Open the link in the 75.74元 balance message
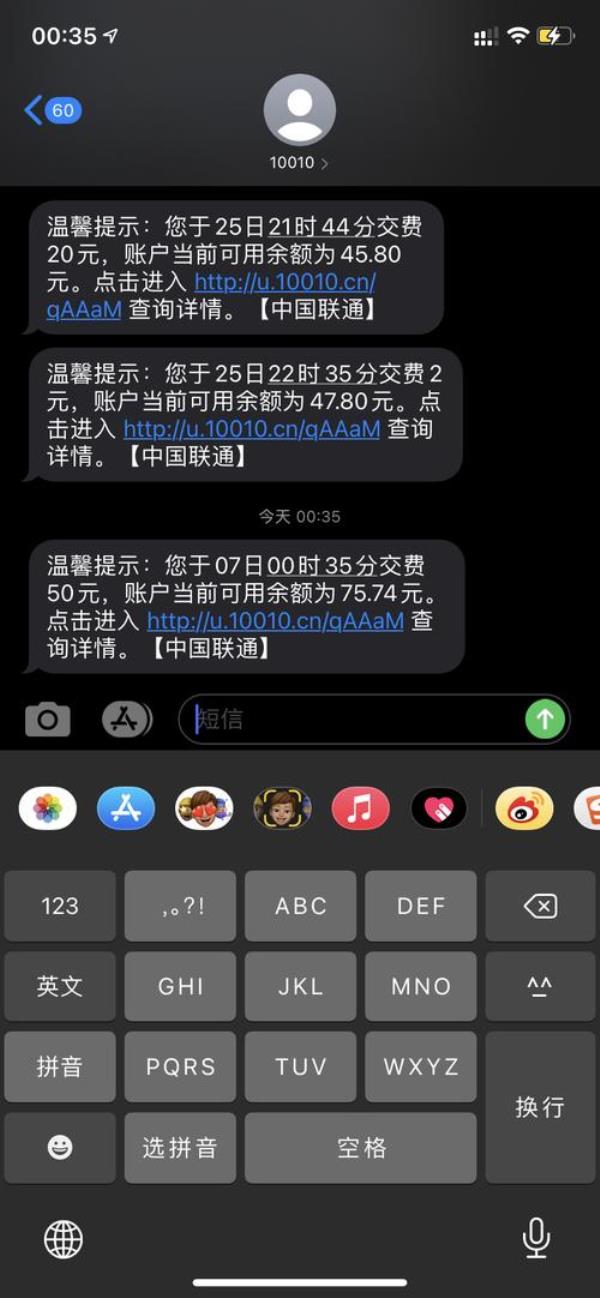 (x=275, y=621)
